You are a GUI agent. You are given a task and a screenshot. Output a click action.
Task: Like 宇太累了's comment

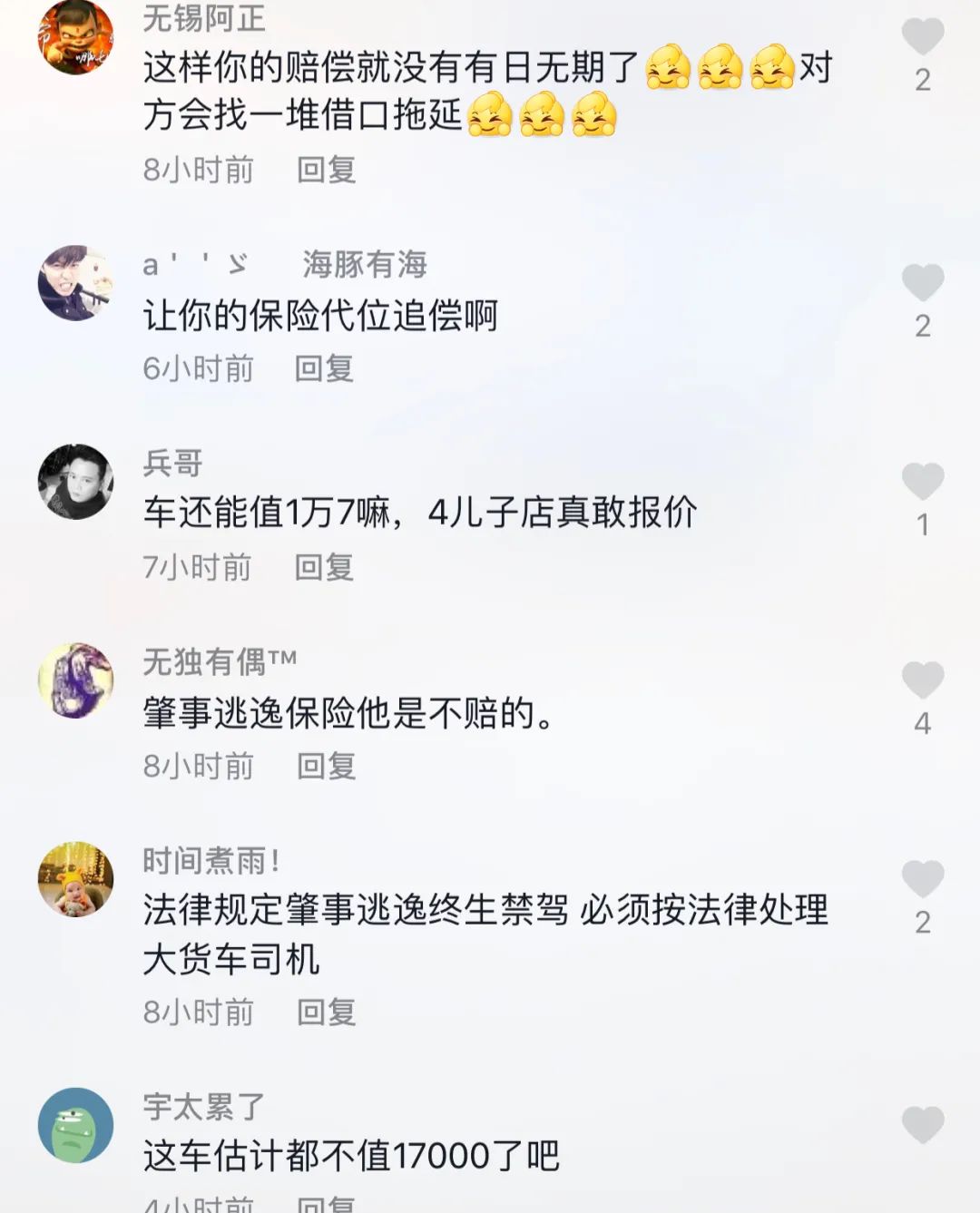[922, 1125]
